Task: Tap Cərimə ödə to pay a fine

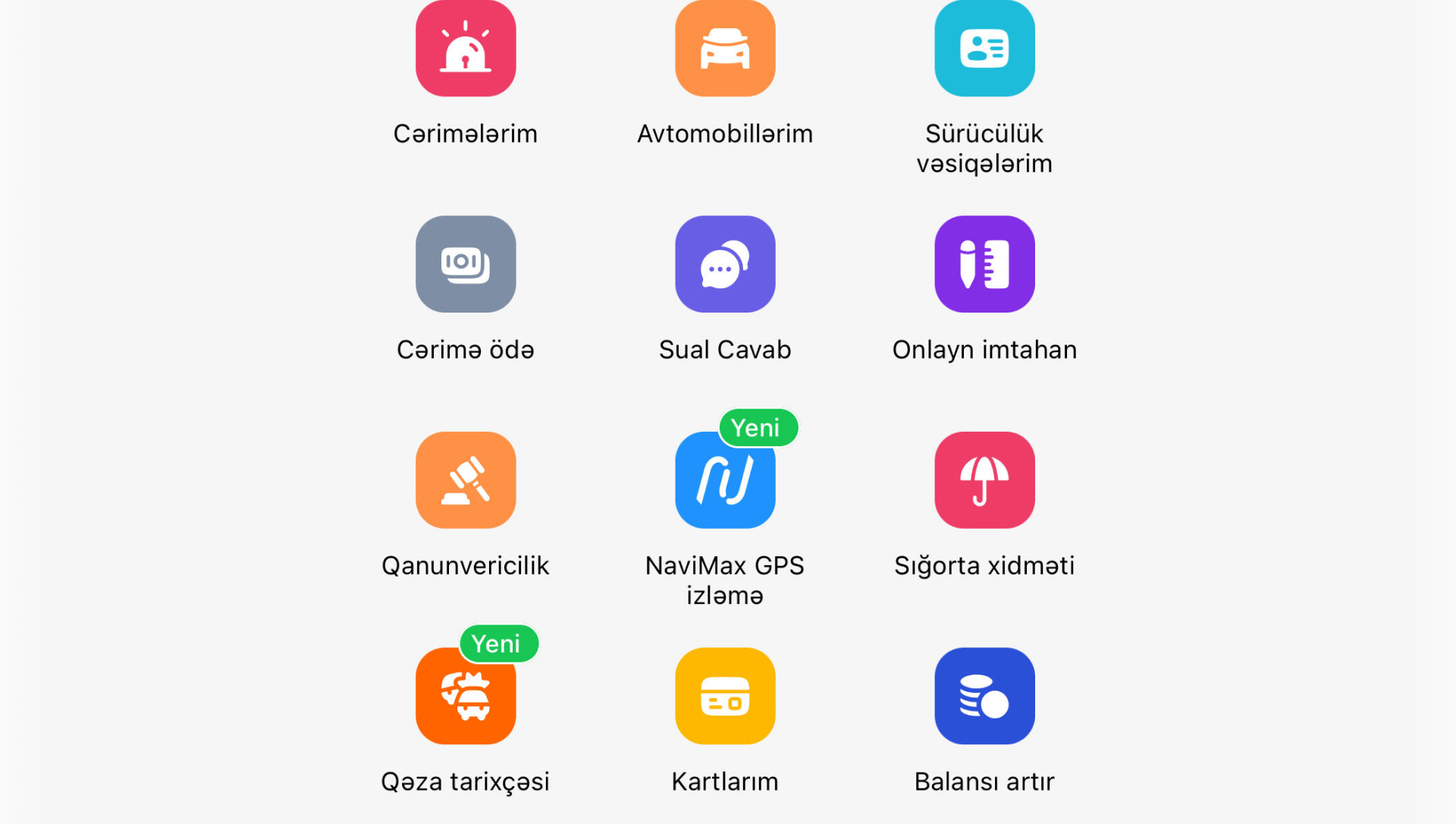Action: (x=466, y=264)
